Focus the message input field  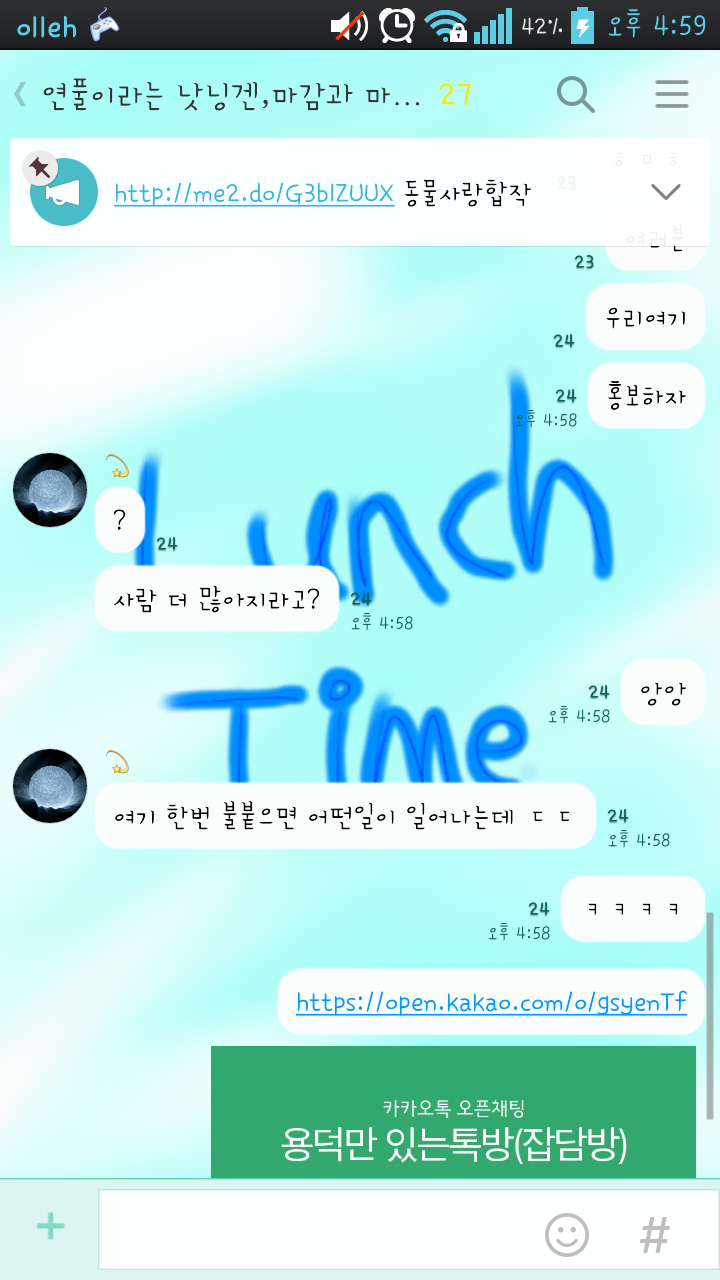coord(320,1234)
